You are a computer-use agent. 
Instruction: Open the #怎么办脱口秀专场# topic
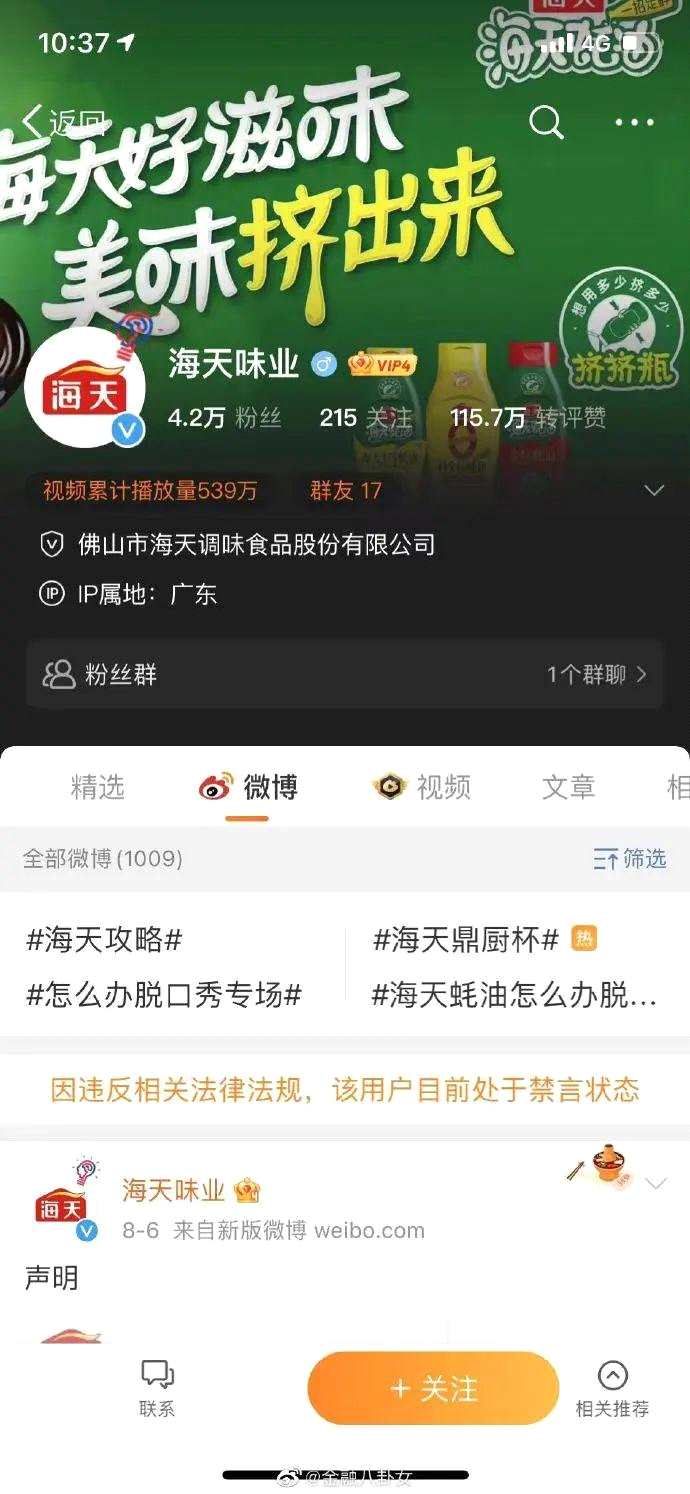(164, 995)
